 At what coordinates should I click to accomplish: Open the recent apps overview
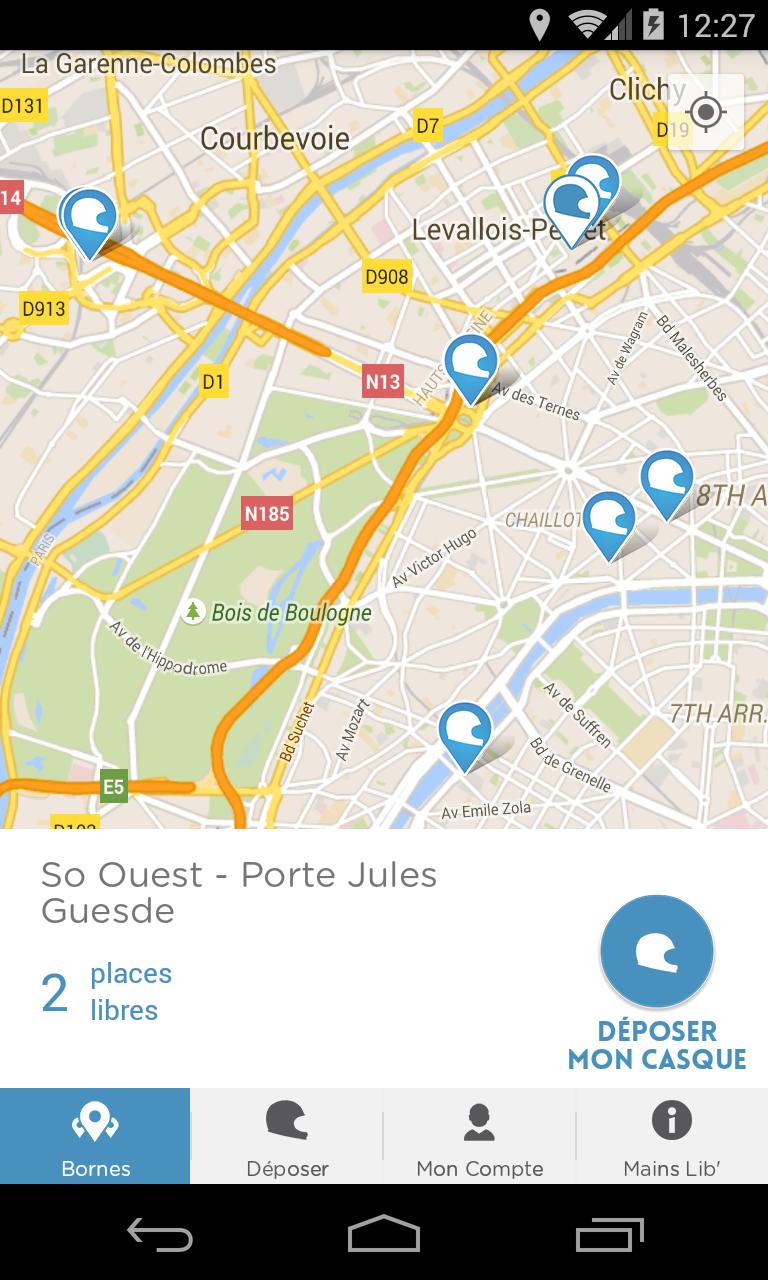[x=610, y=1234]
